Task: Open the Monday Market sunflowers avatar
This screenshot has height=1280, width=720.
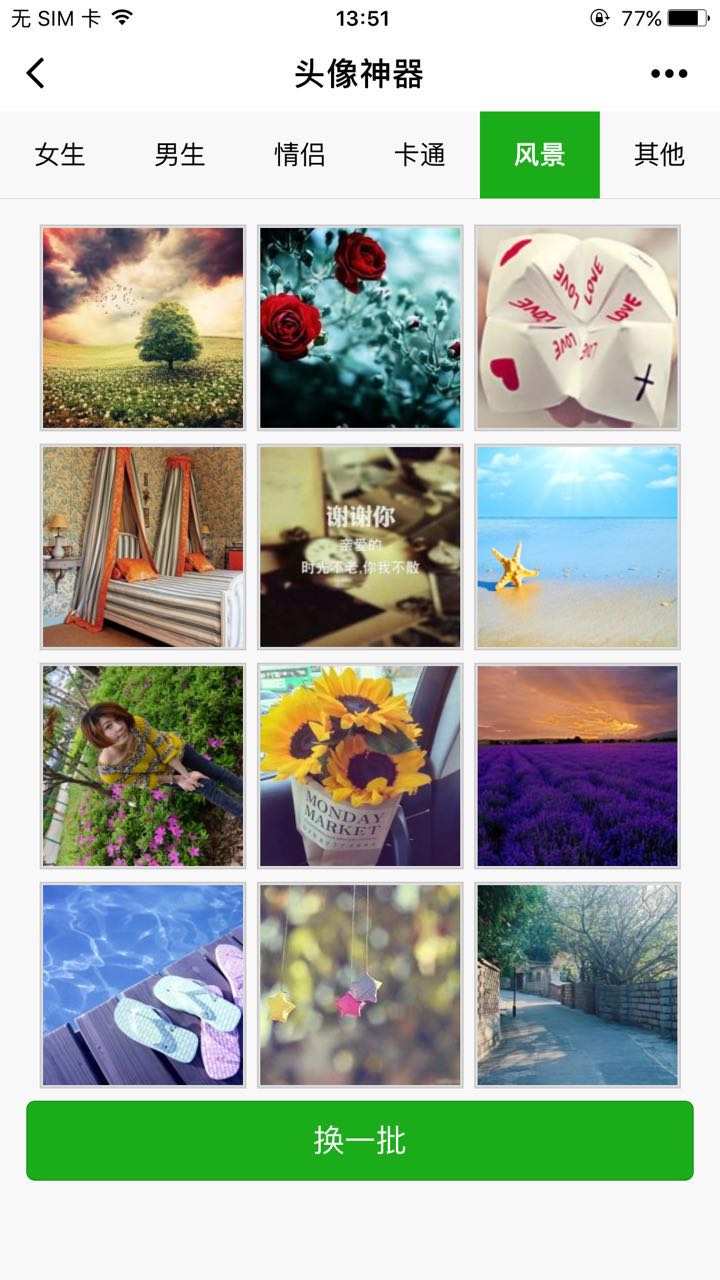Action: 360,765
